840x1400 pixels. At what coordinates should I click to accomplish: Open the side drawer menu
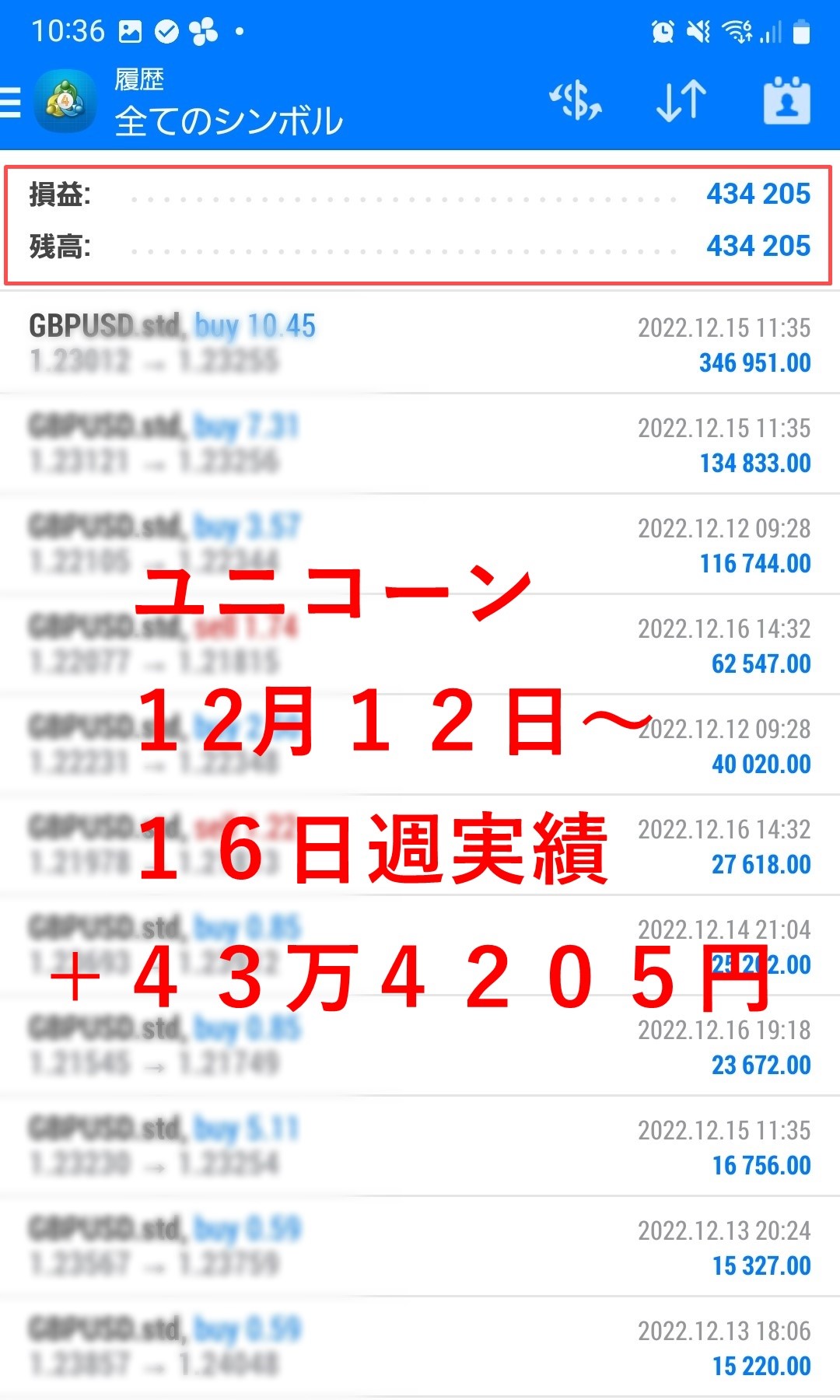[x=11, y=102]
